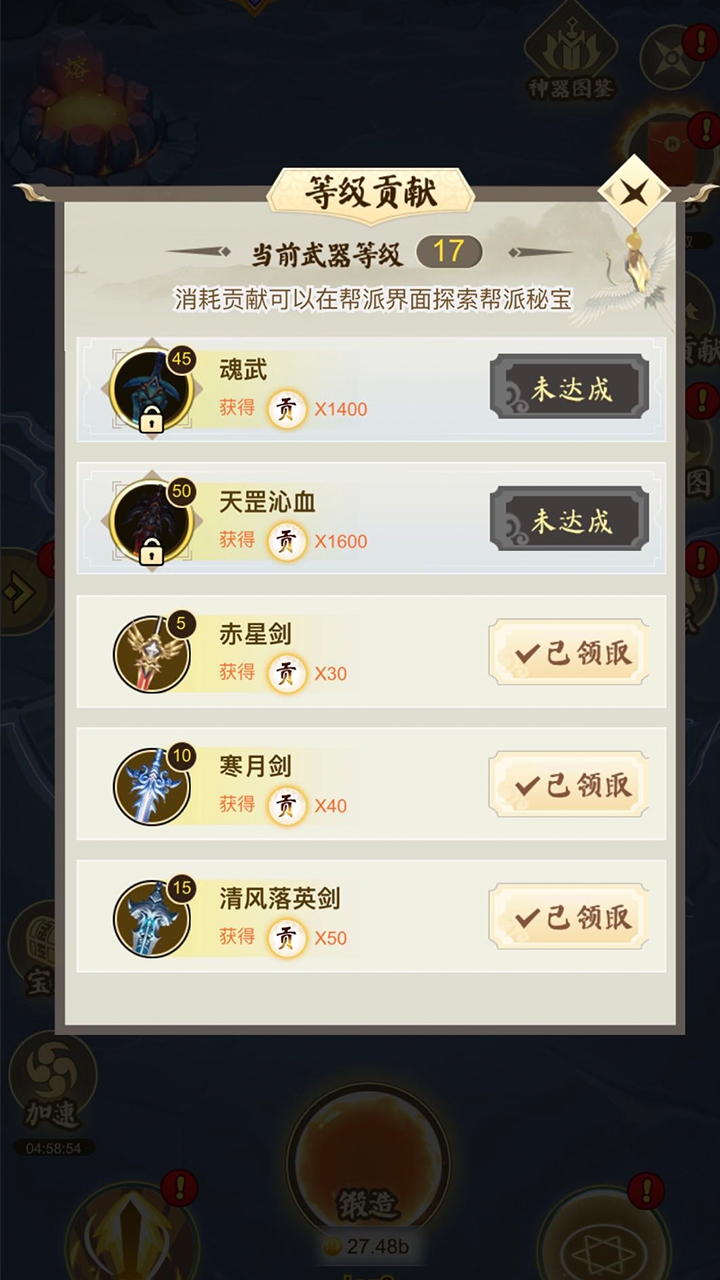720x1280 pixels.
Task: Open the partially hidden tab below 贡献
Action: tap(706, 480)
